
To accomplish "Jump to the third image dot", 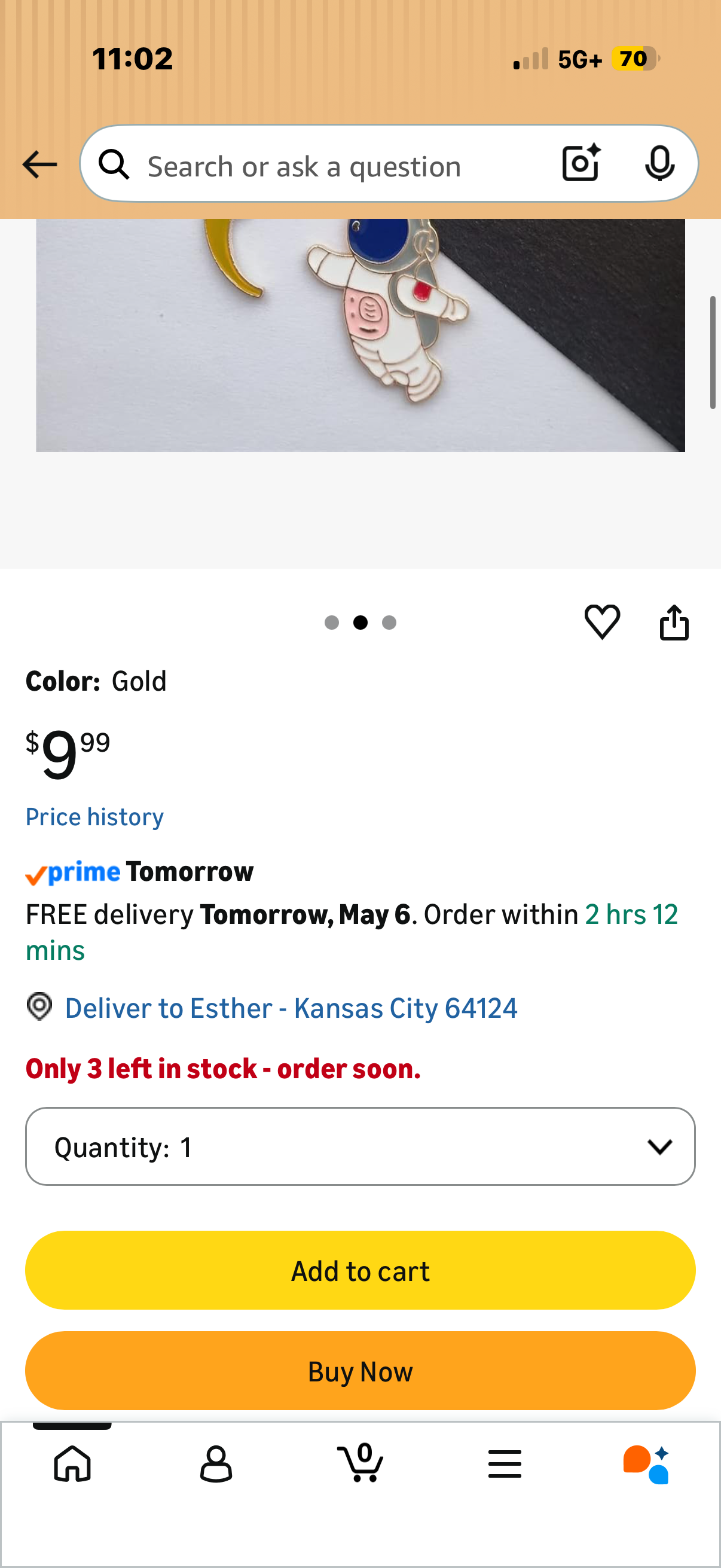I will click(x=389, y=623).
